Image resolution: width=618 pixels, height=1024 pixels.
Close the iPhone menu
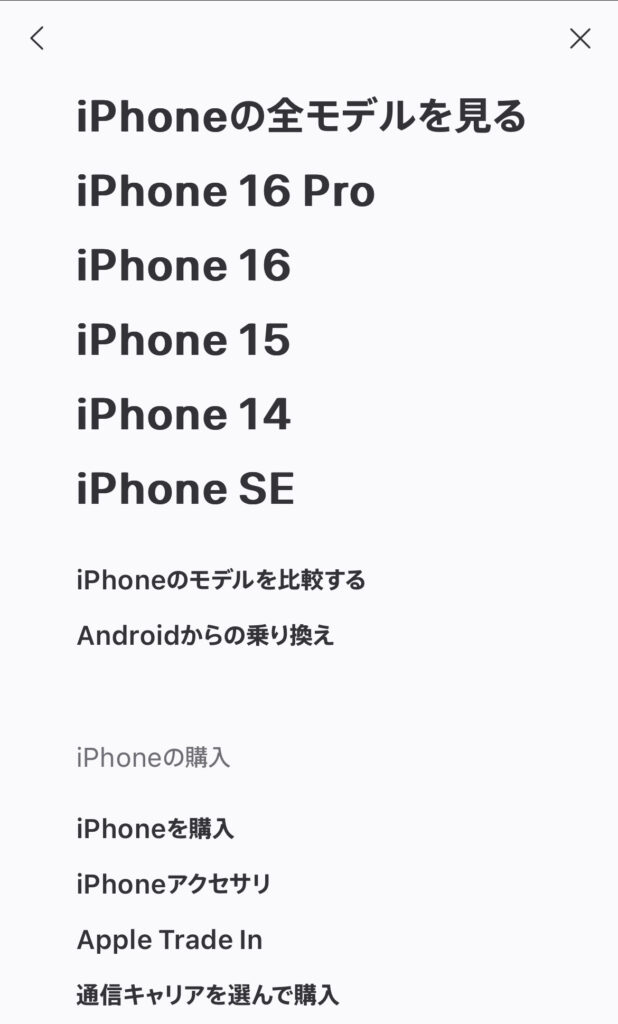[x=580, y=39]
